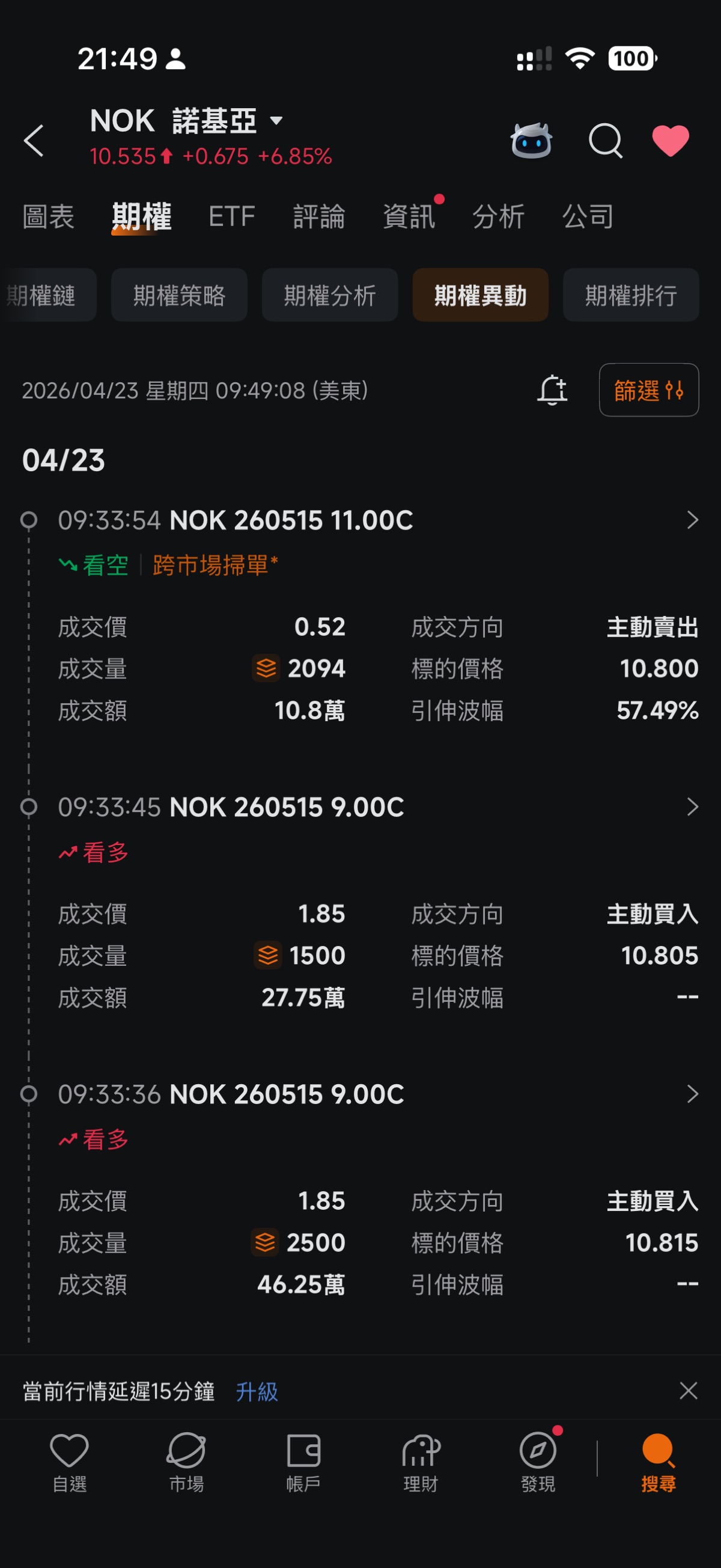
Task: Open the search magnifier icon in the header
Action: coord(606,141)
